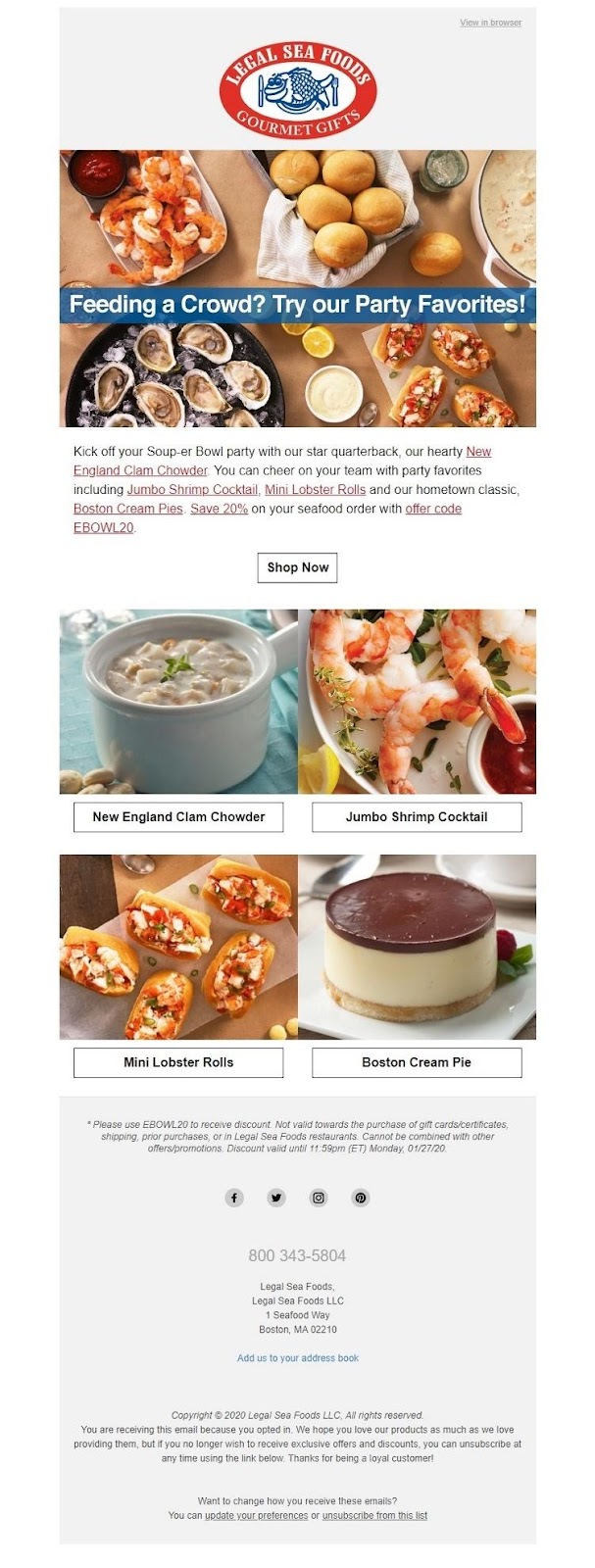Open update your preferences link
Image resolution: width=595 pixels, height=1568 pixels.
256,1515
